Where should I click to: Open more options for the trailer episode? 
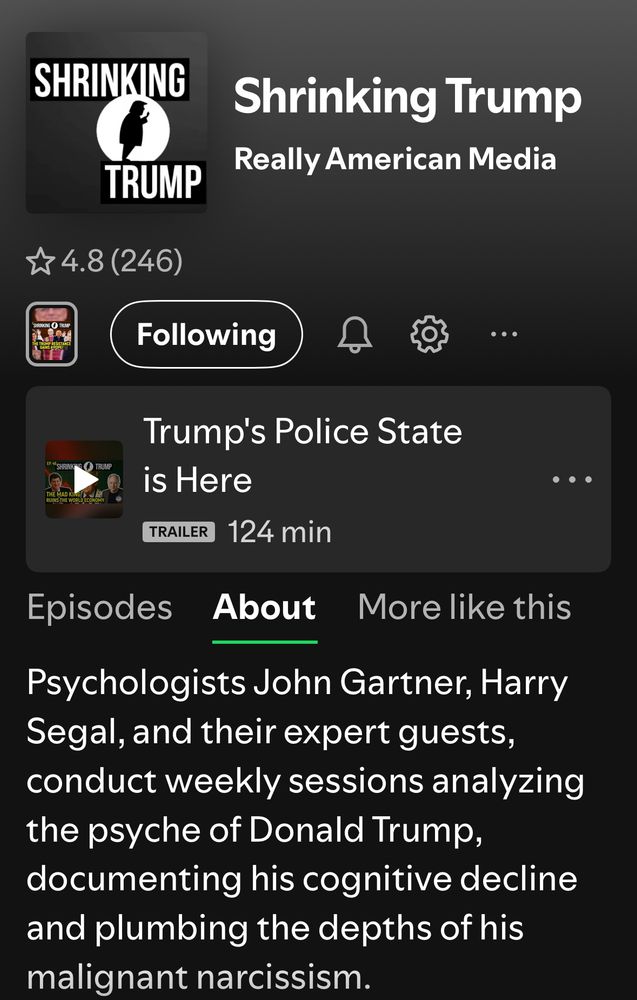[572, 480]
